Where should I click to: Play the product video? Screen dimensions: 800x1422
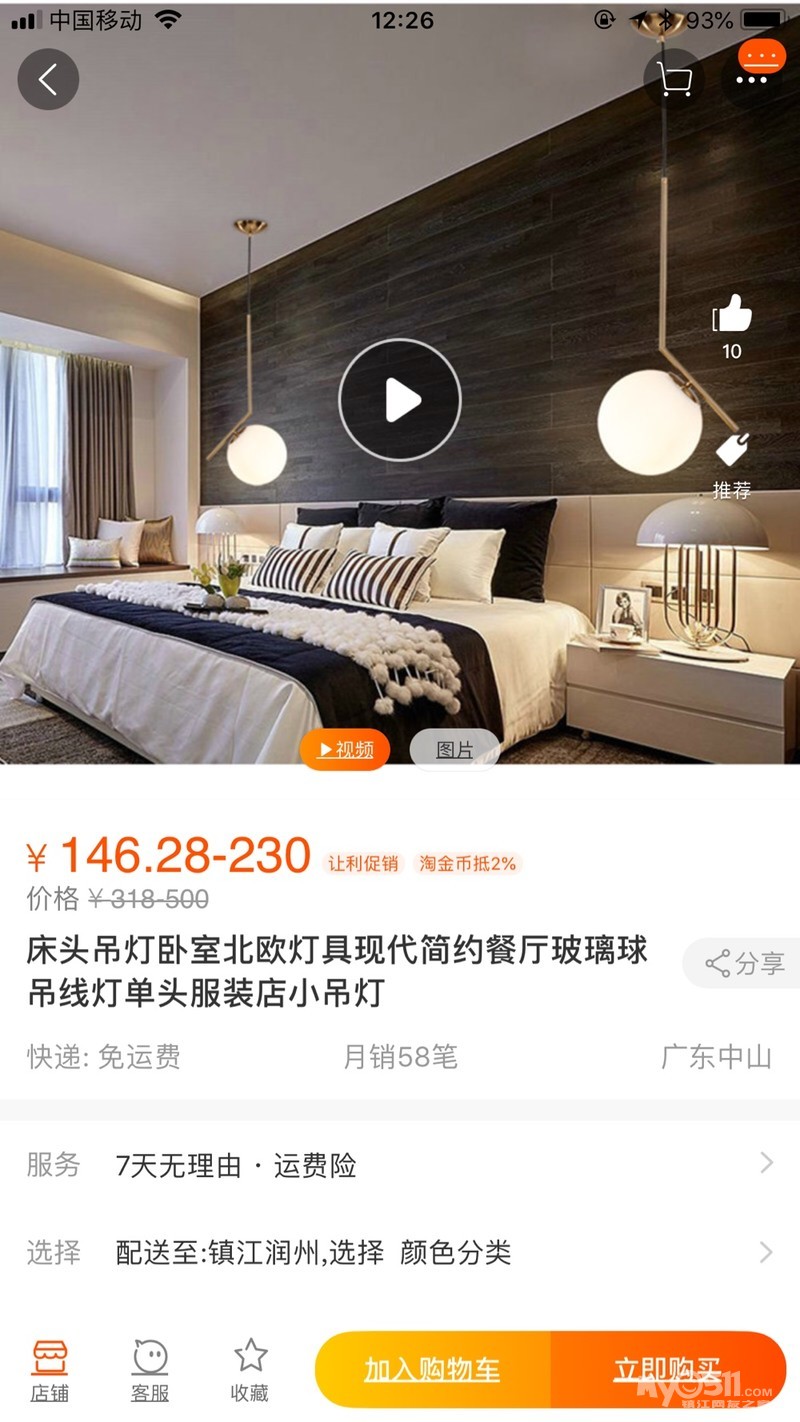pyautogui.click(x=400, y=400)
